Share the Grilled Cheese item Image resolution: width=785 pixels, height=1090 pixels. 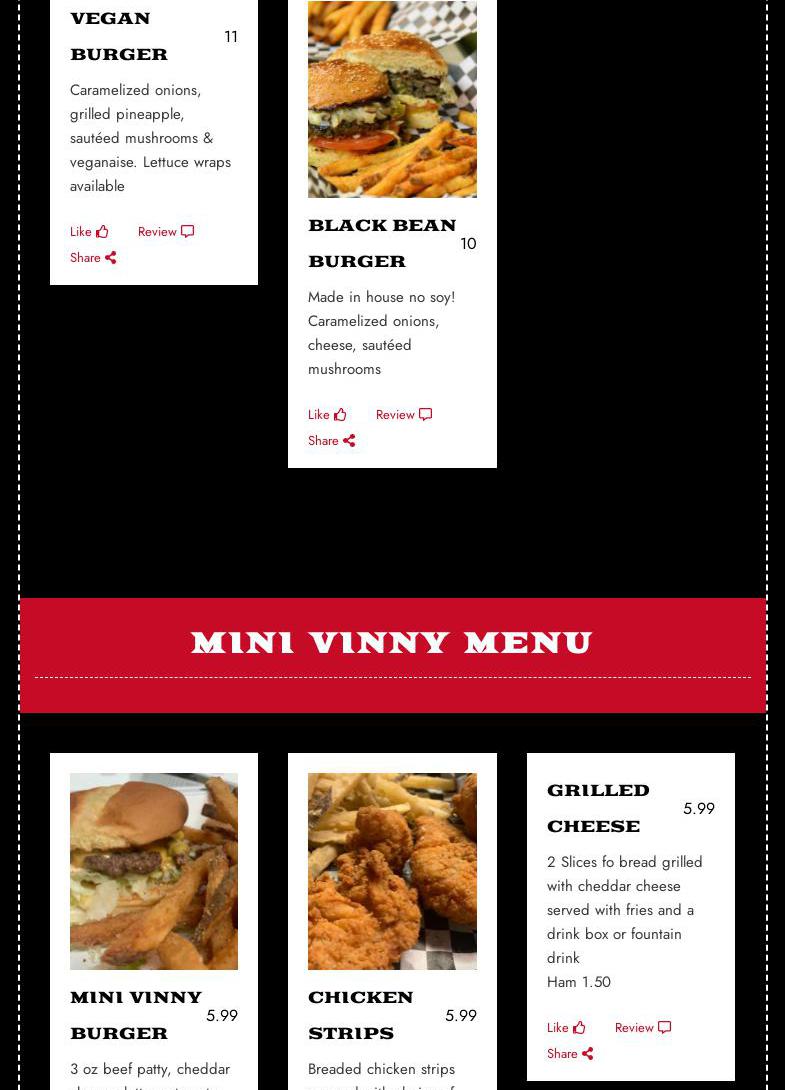[570, 1054]
